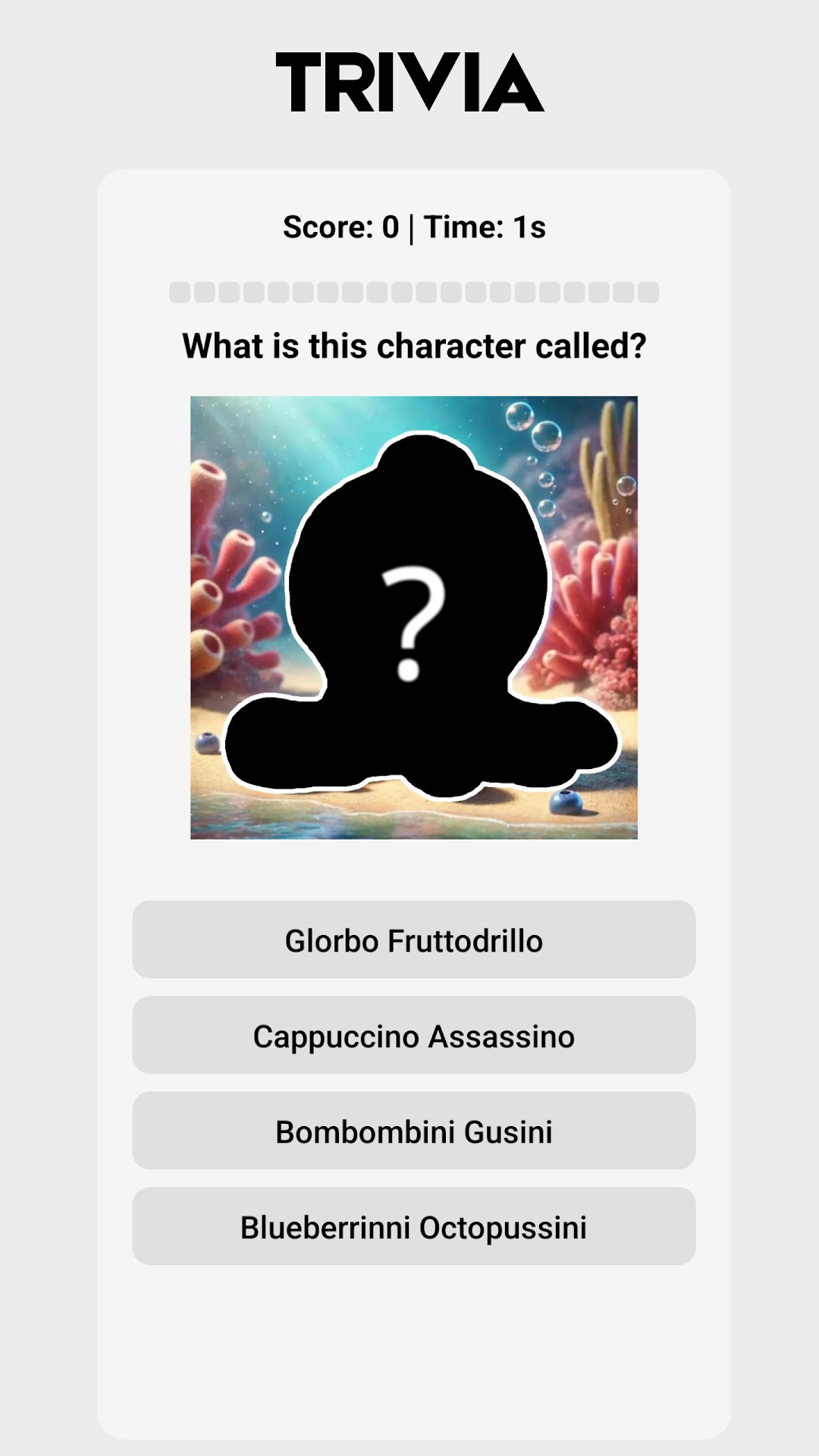Select Cappuccino Assassino as the answer
This screenshot has width=819, height=1456.
click(414, 1035)
